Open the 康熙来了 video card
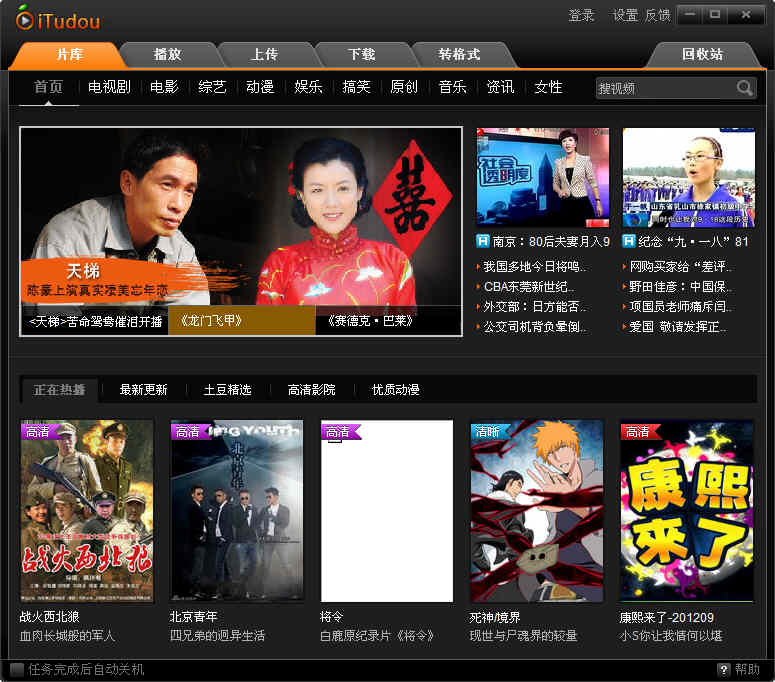This screenshot has height=682, width=775. (686, 511)
